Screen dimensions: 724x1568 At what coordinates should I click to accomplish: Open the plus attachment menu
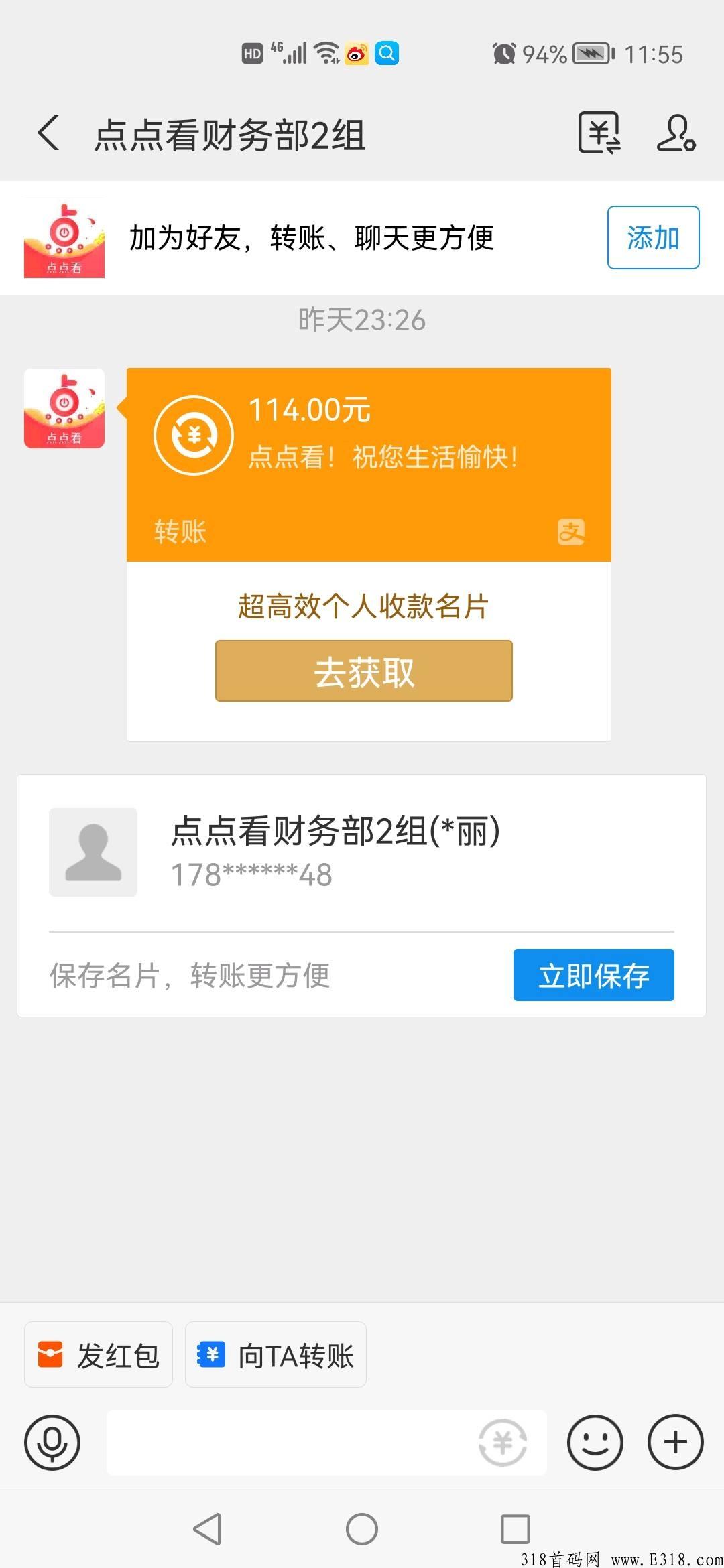point(675,1442)
